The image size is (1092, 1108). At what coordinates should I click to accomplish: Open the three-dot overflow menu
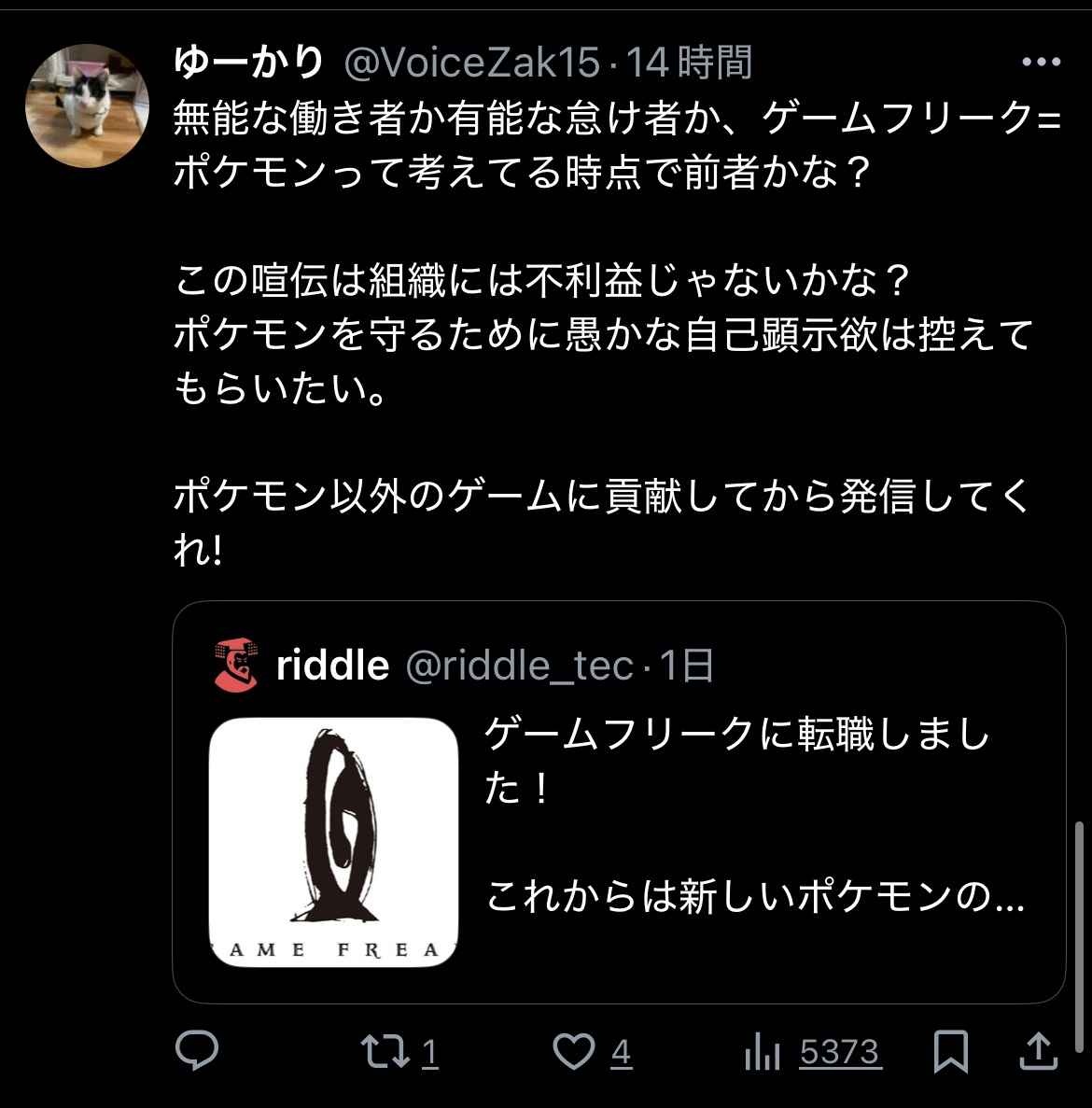coord(1041,63)
